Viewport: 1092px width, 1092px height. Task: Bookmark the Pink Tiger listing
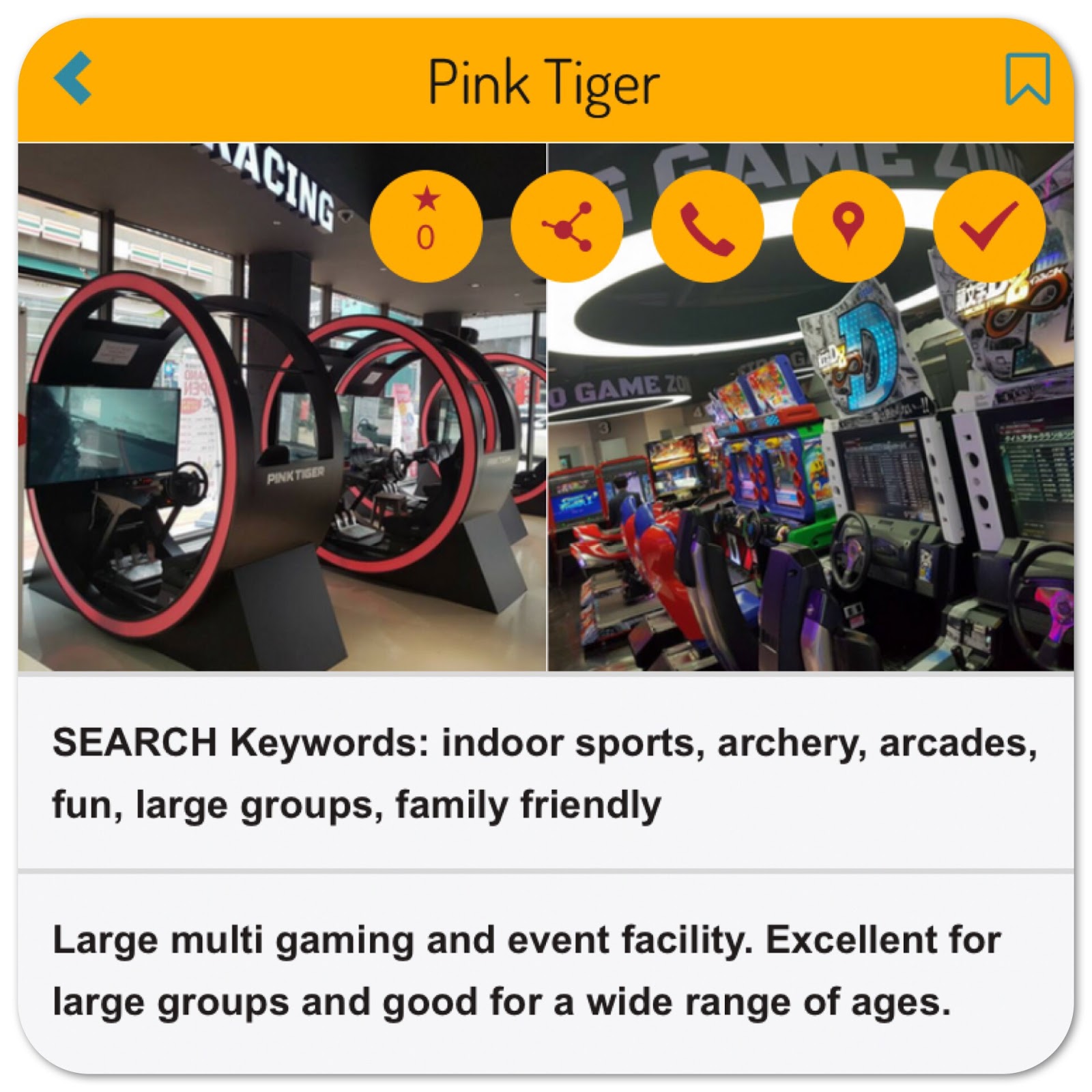pyautogui.click(x=1027, y=79)
